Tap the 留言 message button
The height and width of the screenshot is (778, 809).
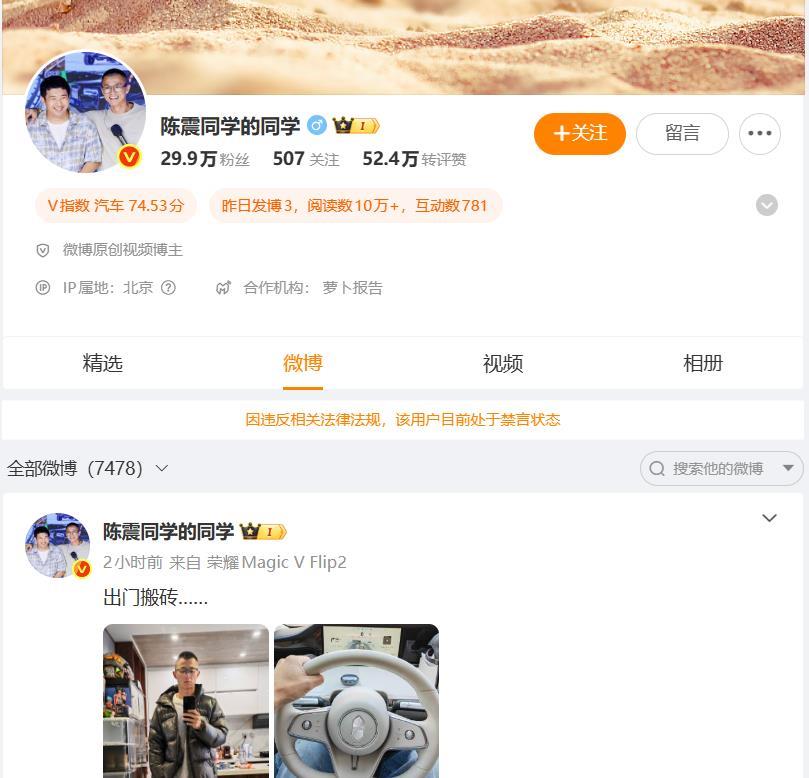pos(682,134)
